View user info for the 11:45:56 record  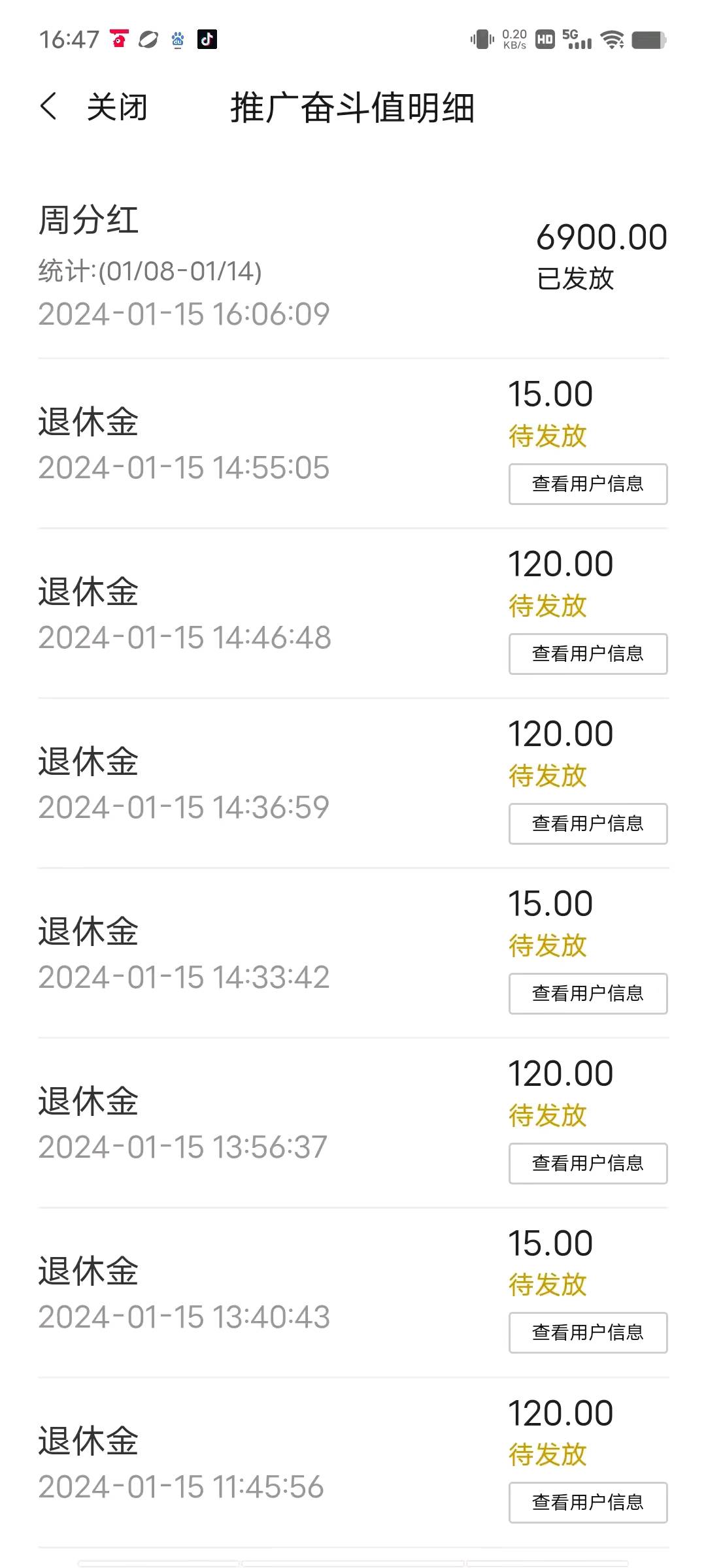pyautogui.click(x=588, y=1503)
